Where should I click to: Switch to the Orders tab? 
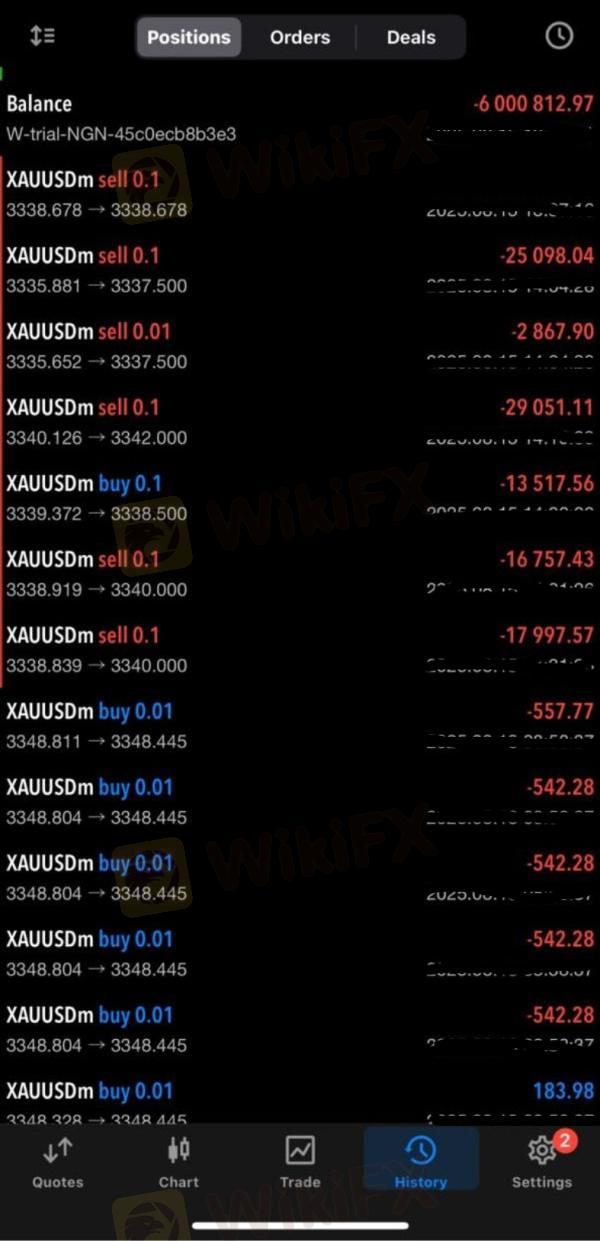coord(299,37)
